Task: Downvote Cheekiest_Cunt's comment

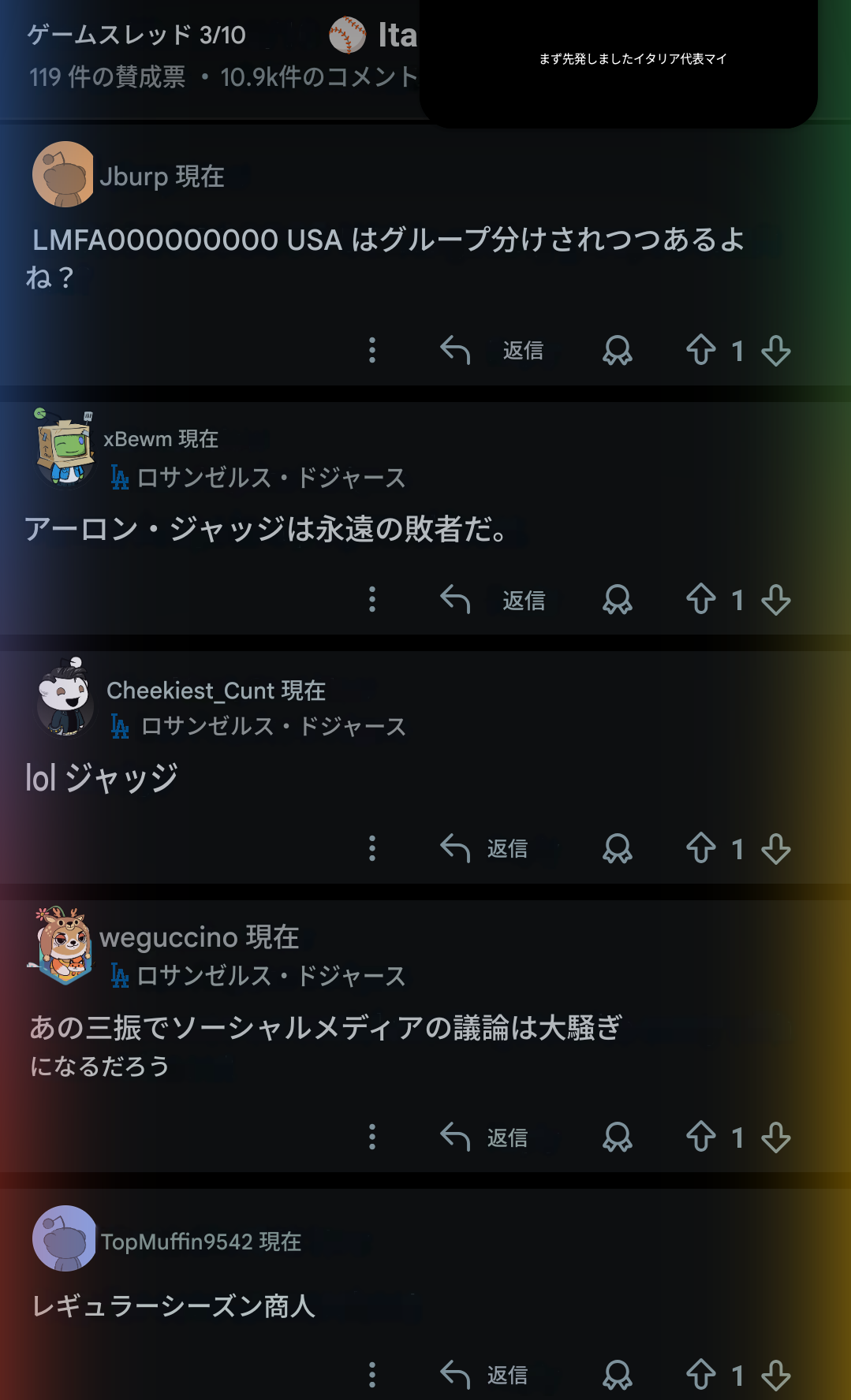Action: point(776,849)
